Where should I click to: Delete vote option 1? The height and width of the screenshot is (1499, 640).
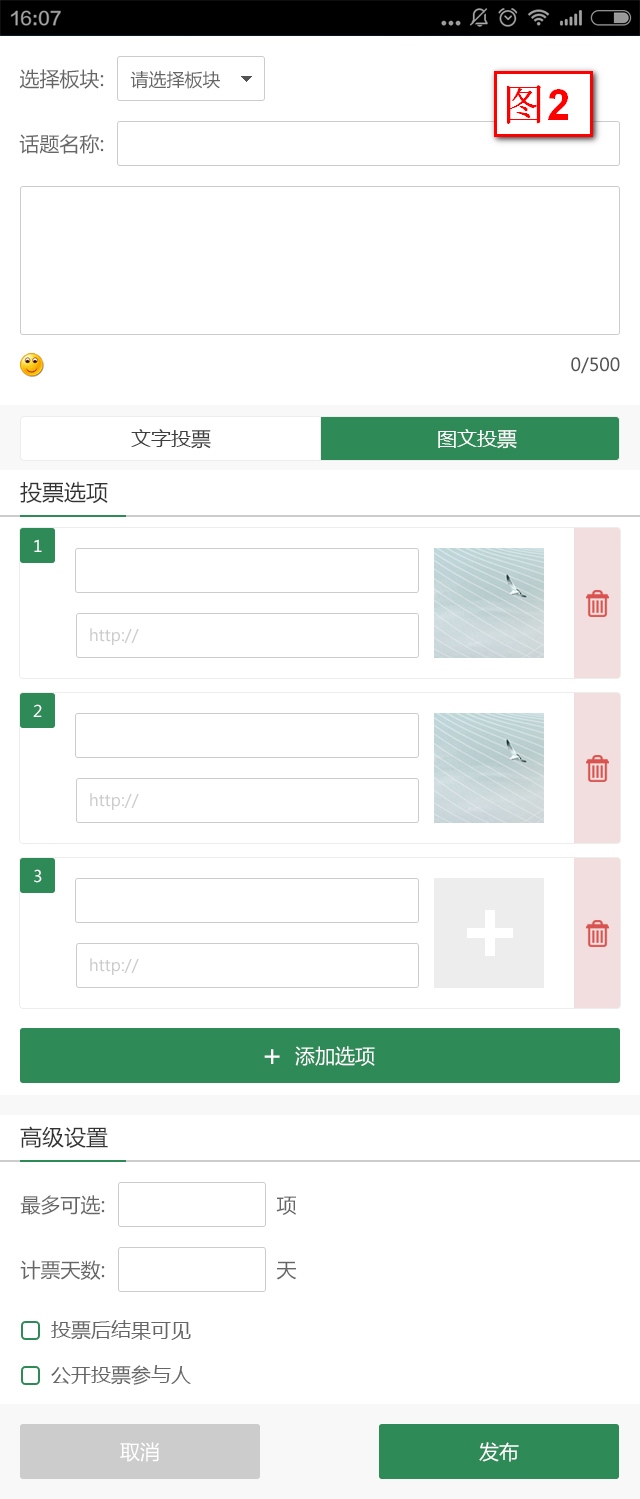(x=597, y=603)
